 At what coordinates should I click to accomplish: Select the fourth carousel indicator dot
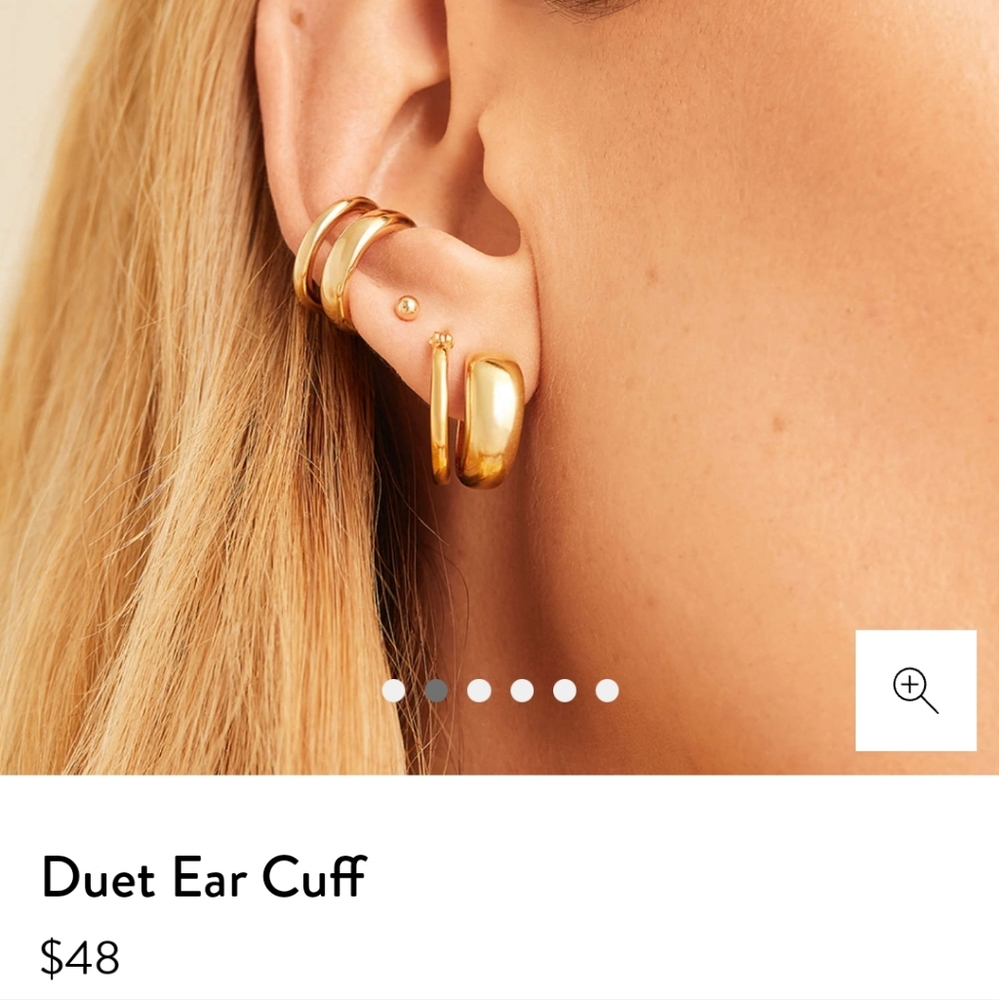pos(520,688)
